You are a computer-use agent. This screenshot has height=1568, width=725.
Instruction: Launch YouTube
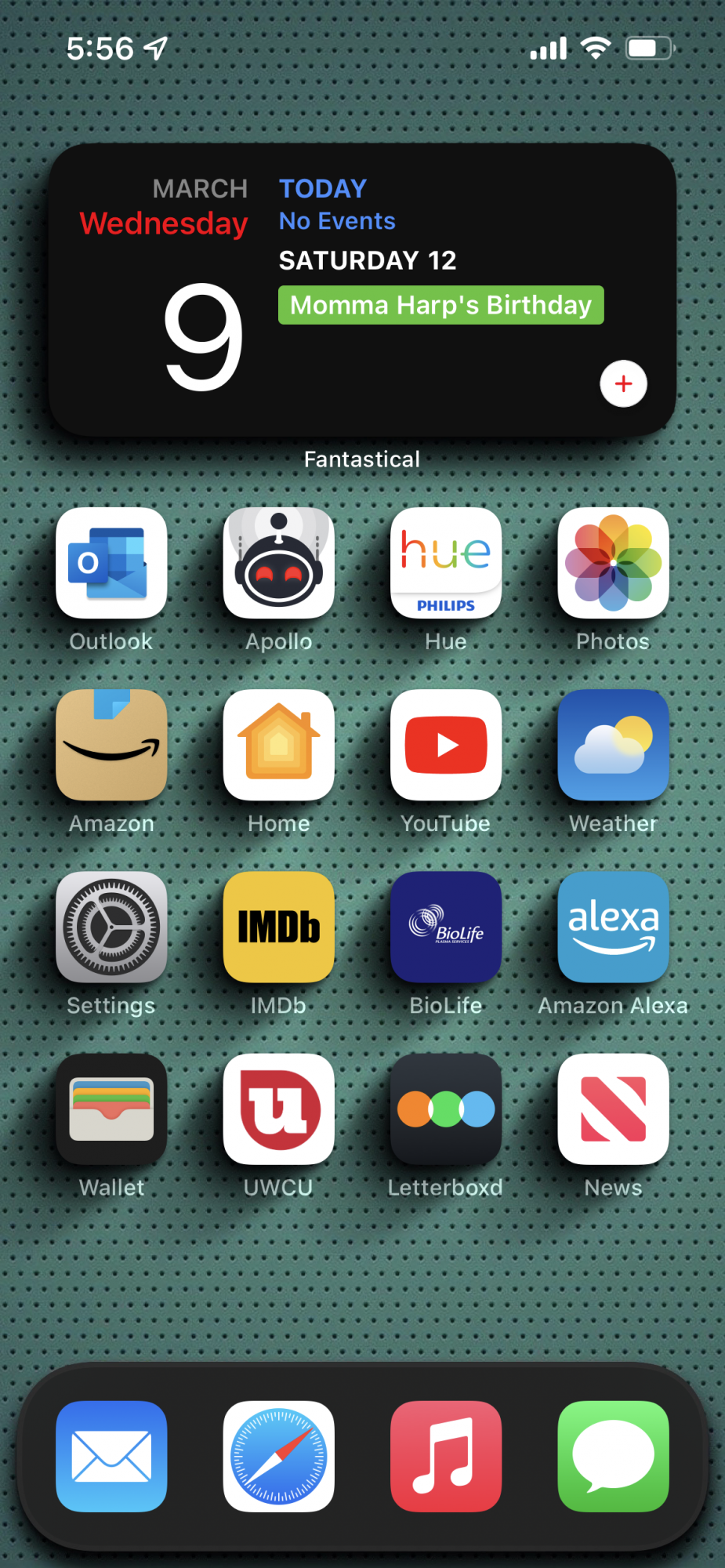(446, 745)
